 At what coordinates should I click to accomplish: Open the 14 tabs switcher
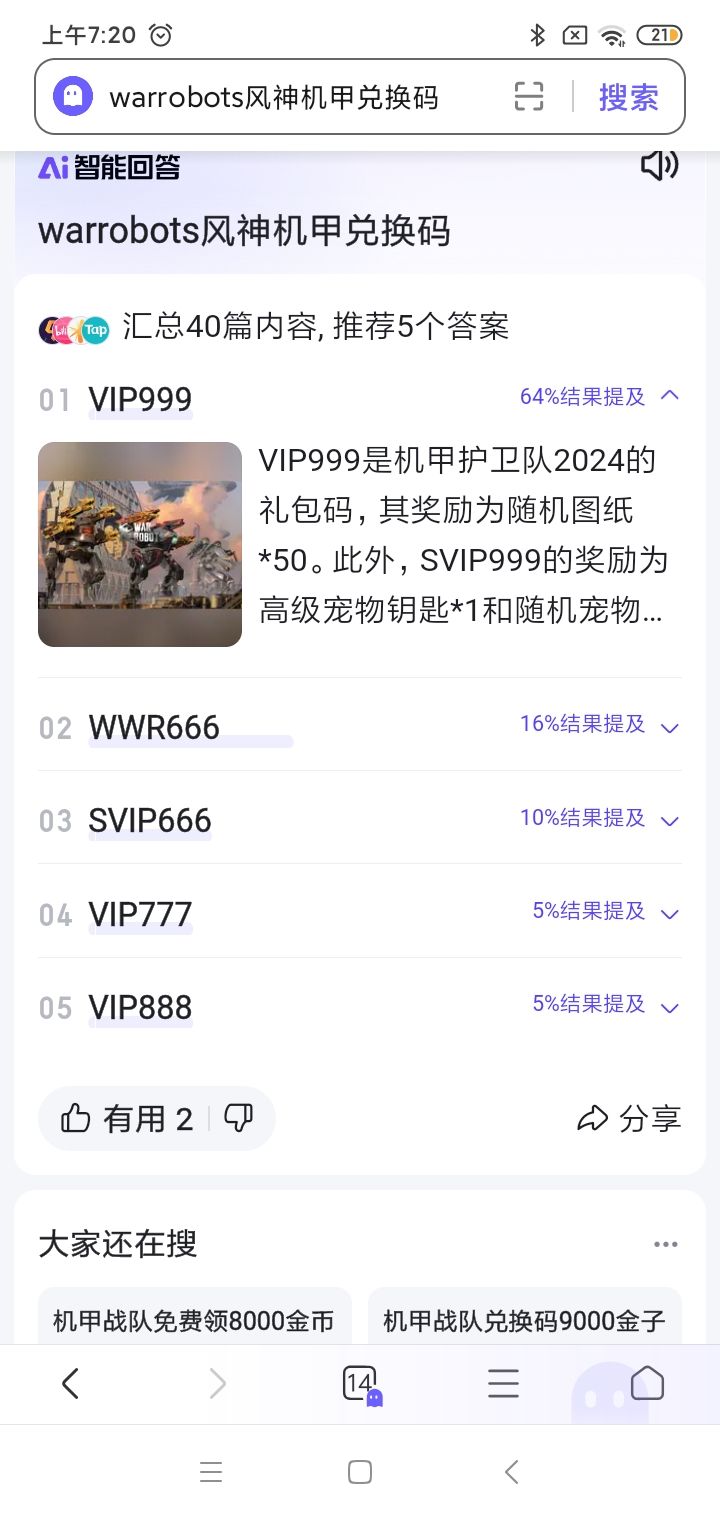click(360, 1384)
